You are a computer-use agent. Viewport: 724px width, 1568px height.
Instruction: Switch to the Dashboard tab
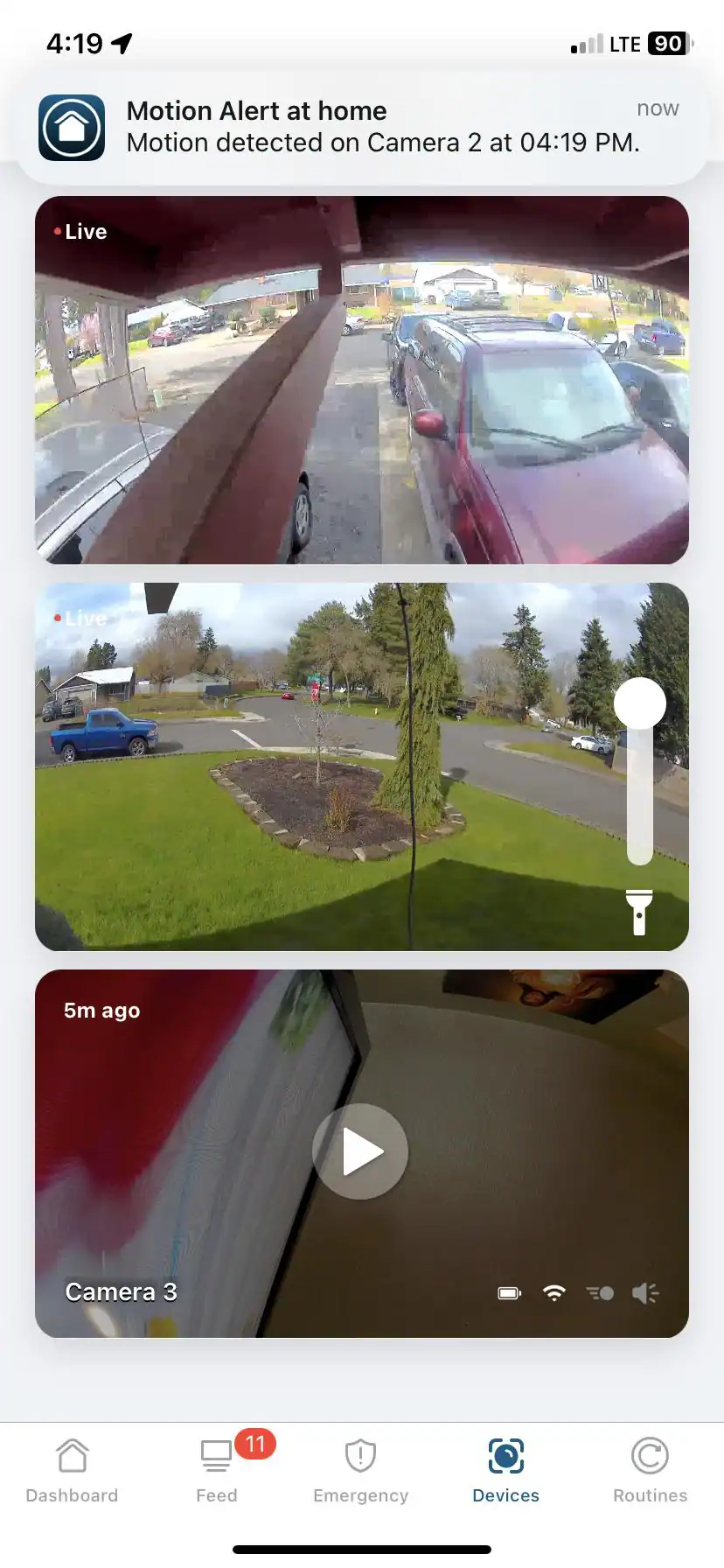pos(72,1470)
